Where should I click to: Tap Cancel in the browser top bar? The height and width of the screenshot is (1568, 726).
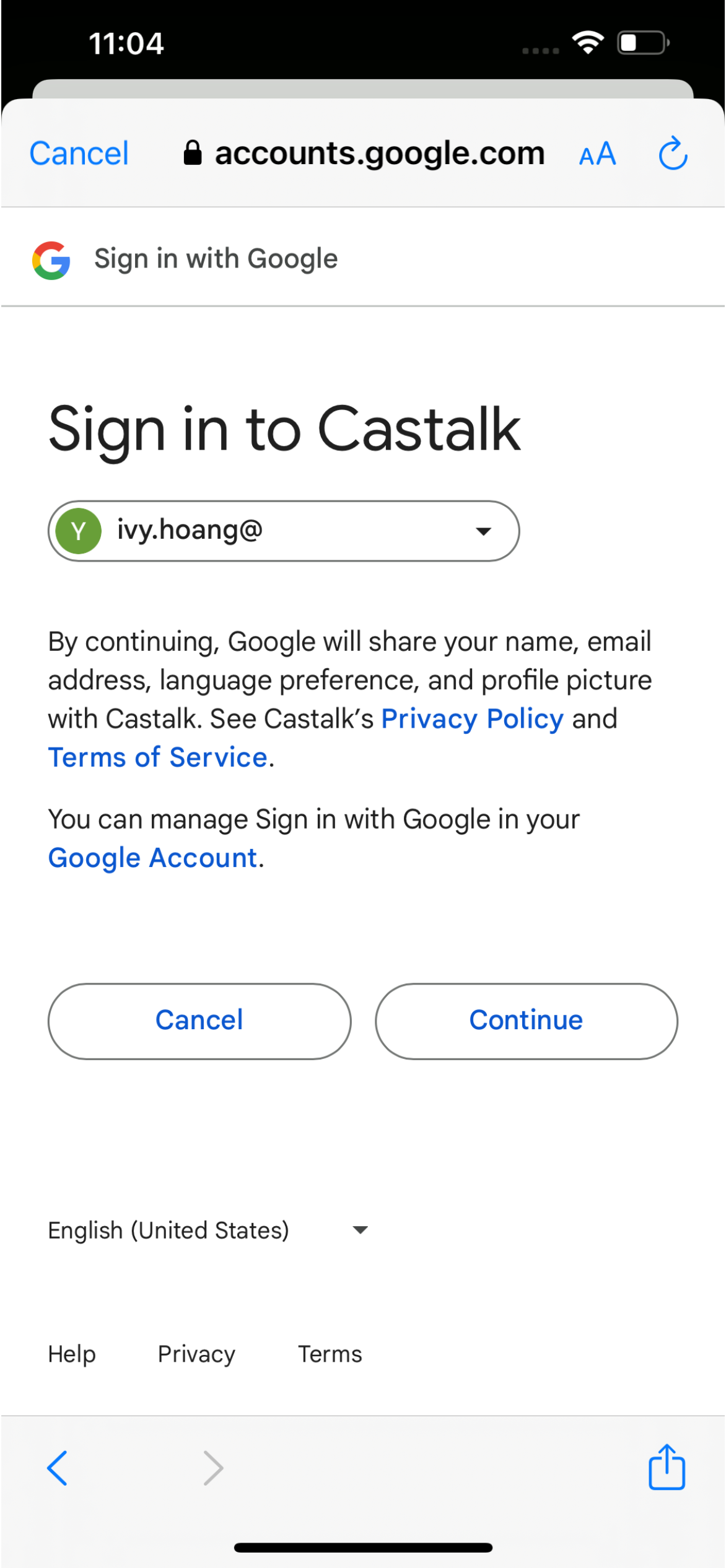(x=79, y=154)
